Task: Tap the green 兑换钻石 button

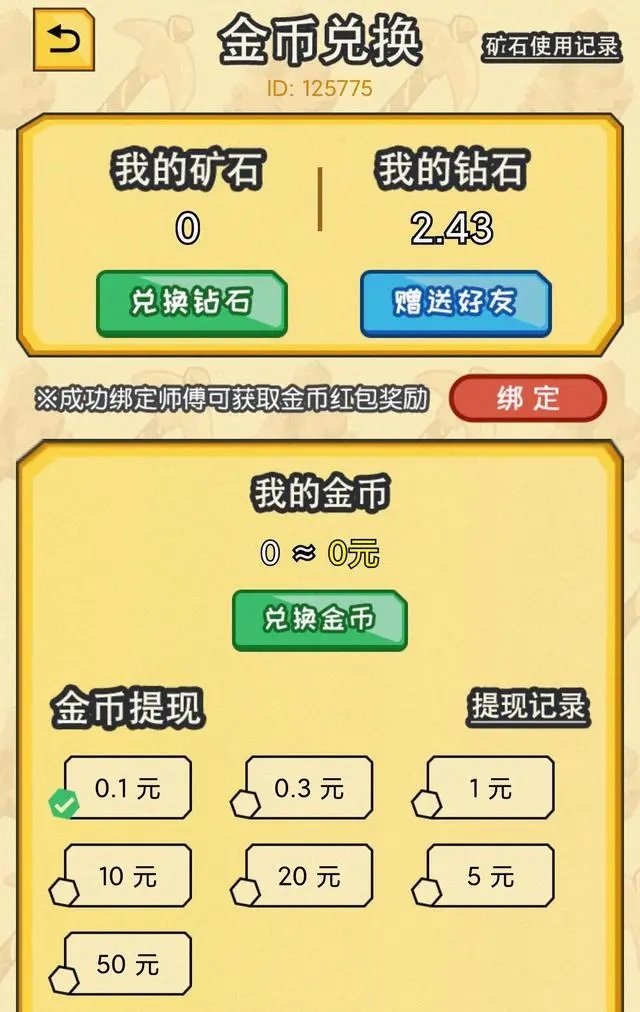Action: 191,302
